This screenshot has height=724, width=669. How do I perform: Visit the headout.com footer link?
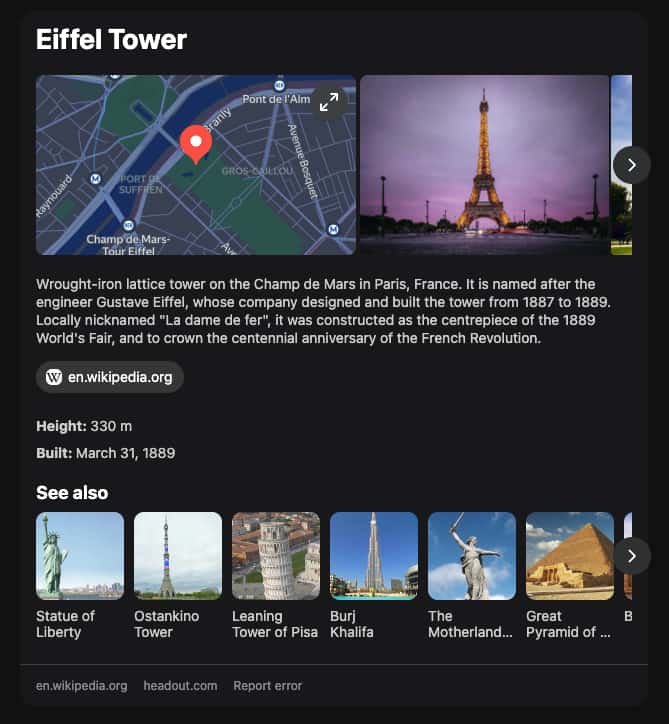click(180, 686)
